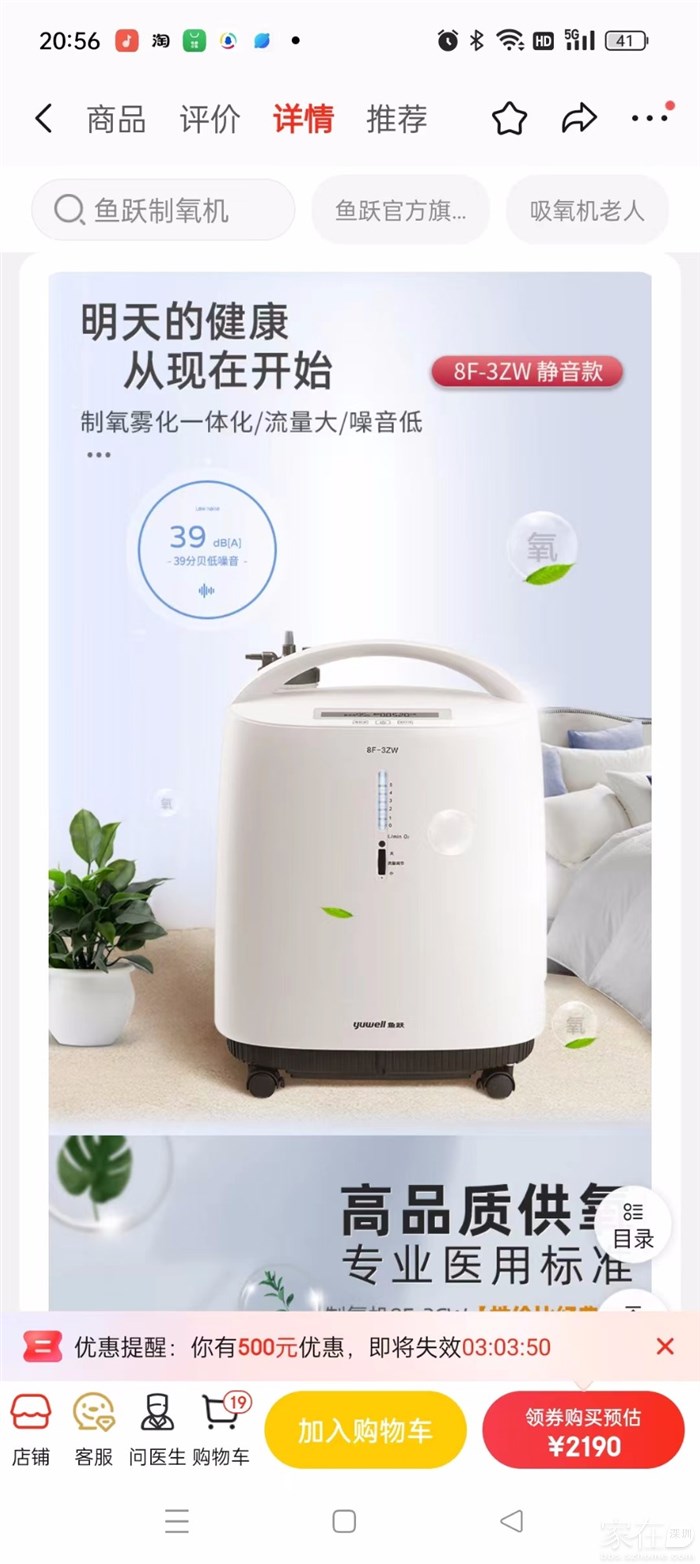700x1564 pixels.
Task: Switch to the 评价 tab
Action: pos(210,119)
